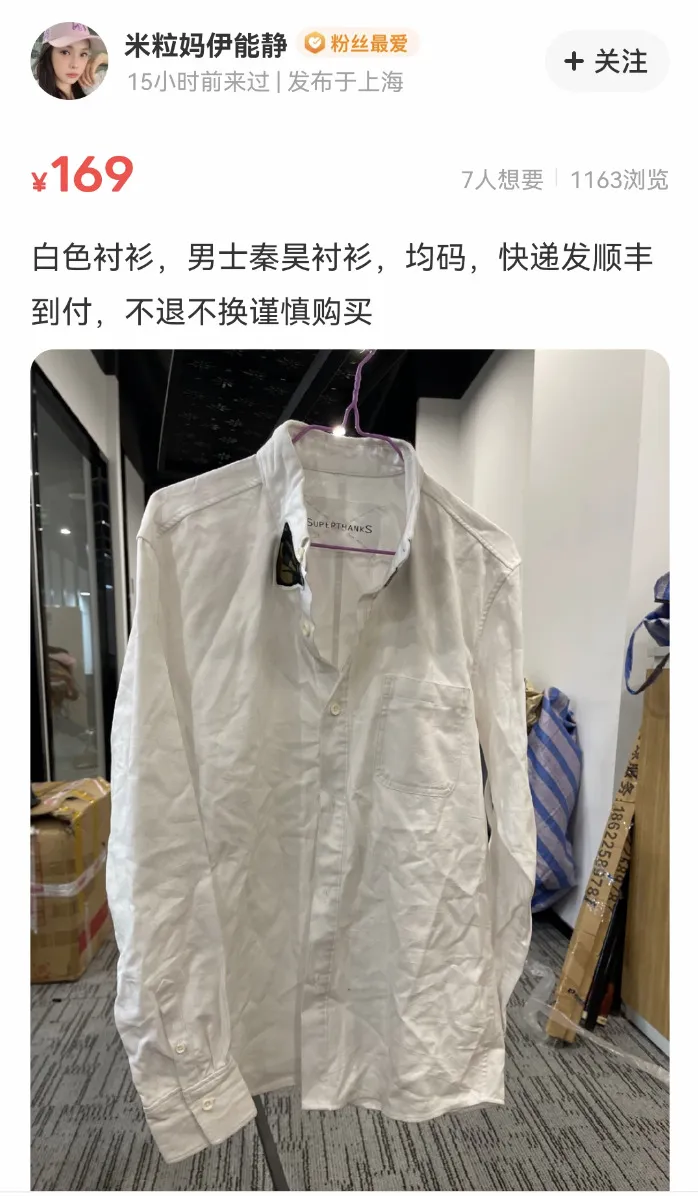Follow the seller with 关注 button
The image size is (698, 1196).
pyautogui.click(x=607, y=62)
